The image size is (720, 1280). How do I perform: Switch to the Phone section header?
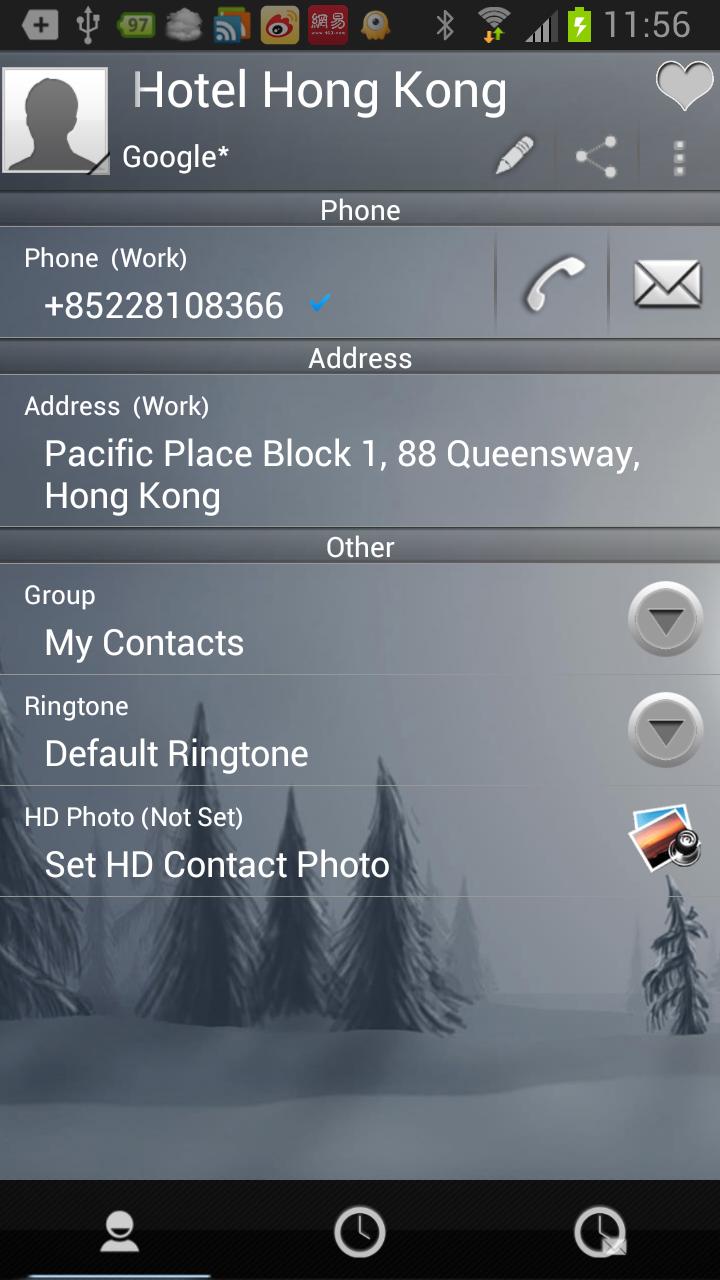[x=360, y=210]
